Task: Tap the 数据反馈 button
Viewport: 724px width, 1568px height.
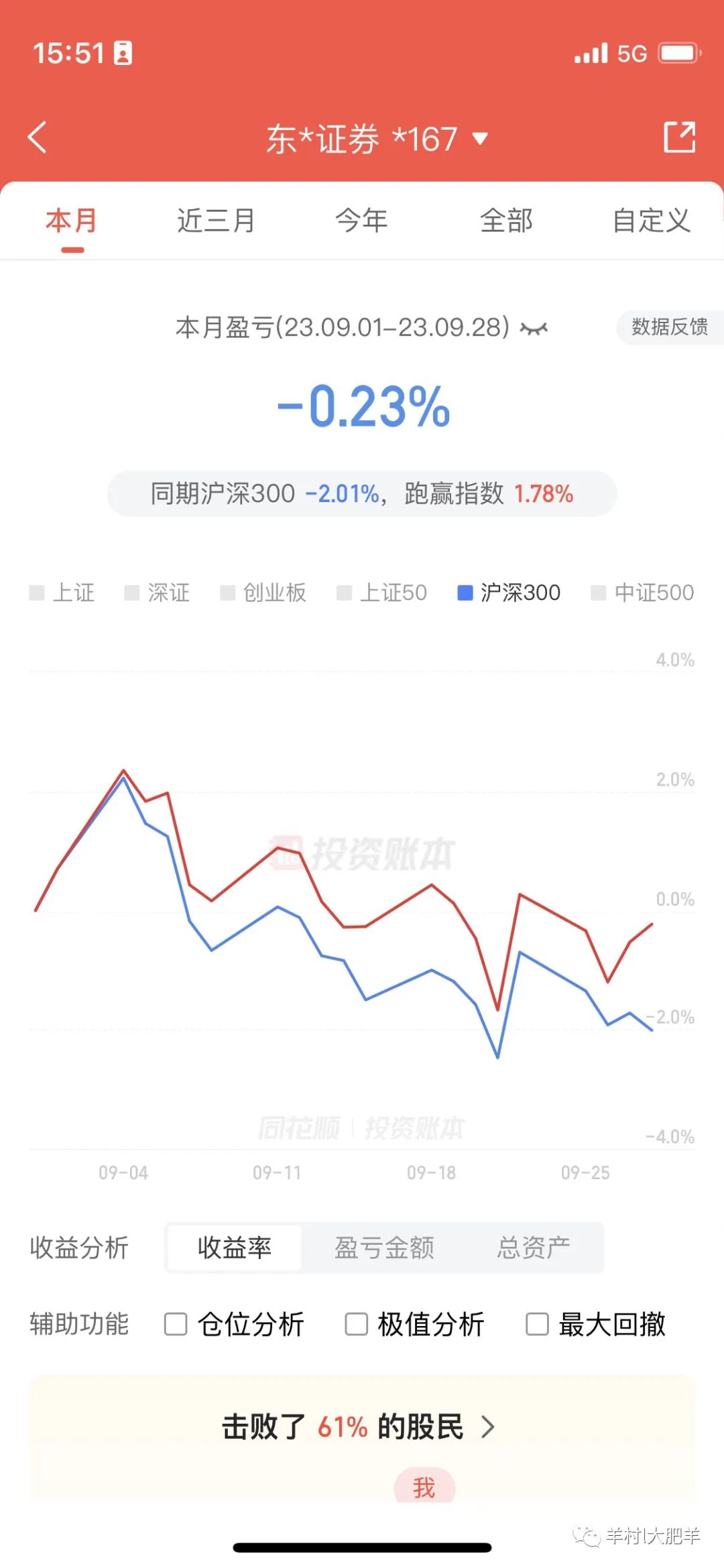Action: click(669, 327)
